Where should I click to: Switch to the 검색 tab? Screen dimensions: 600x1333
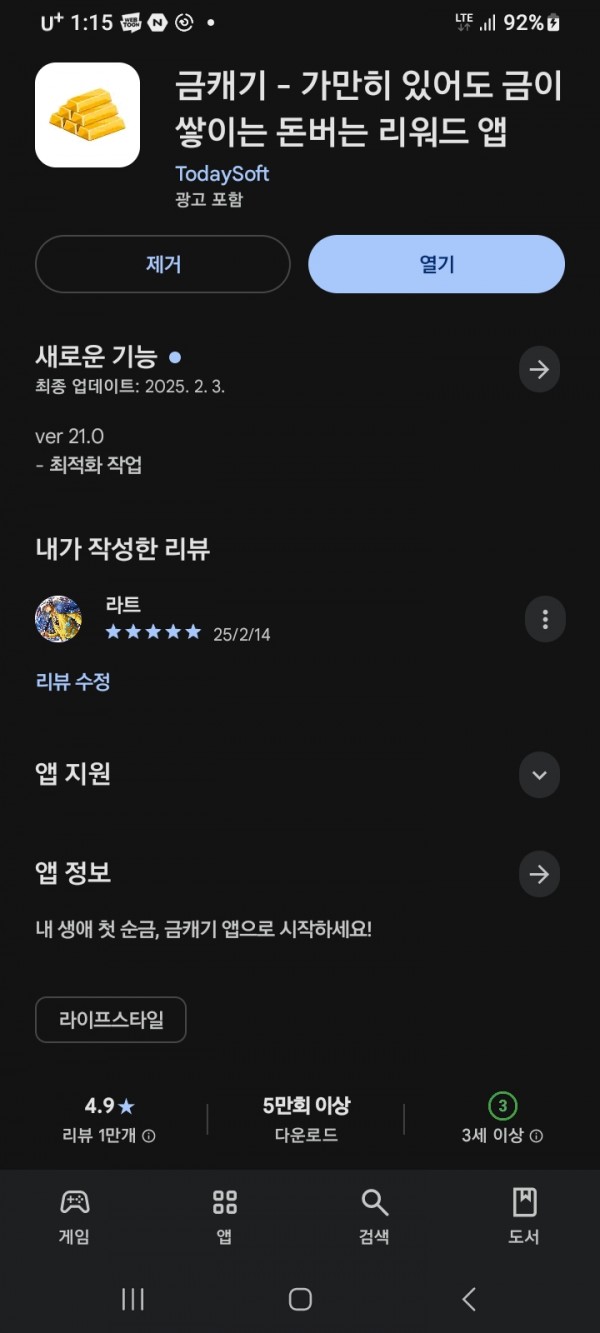[x=374, y=1216]
